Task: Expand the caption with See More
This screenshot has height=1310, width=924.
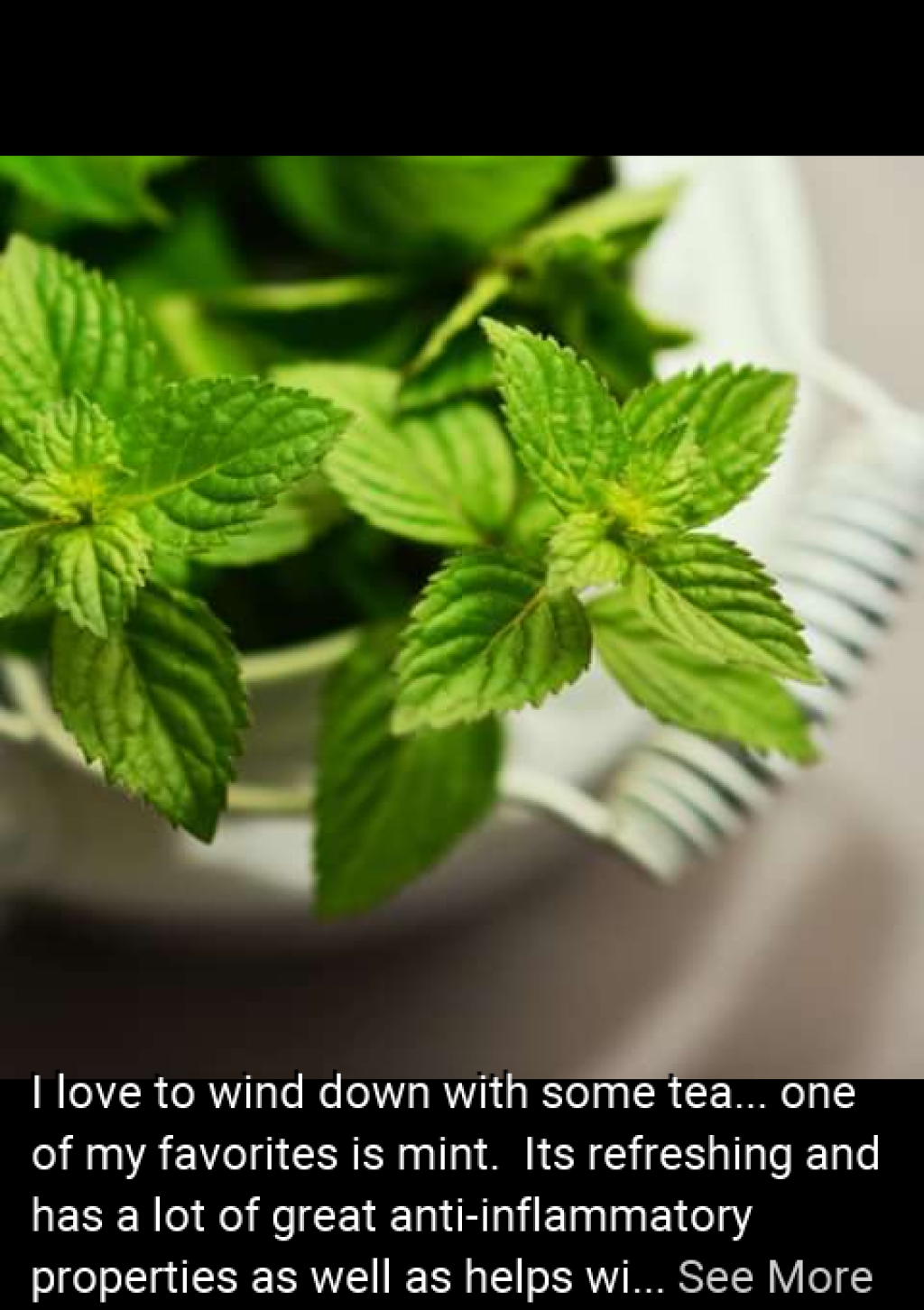Action: pyautogui.click(x=774, y=1277)
